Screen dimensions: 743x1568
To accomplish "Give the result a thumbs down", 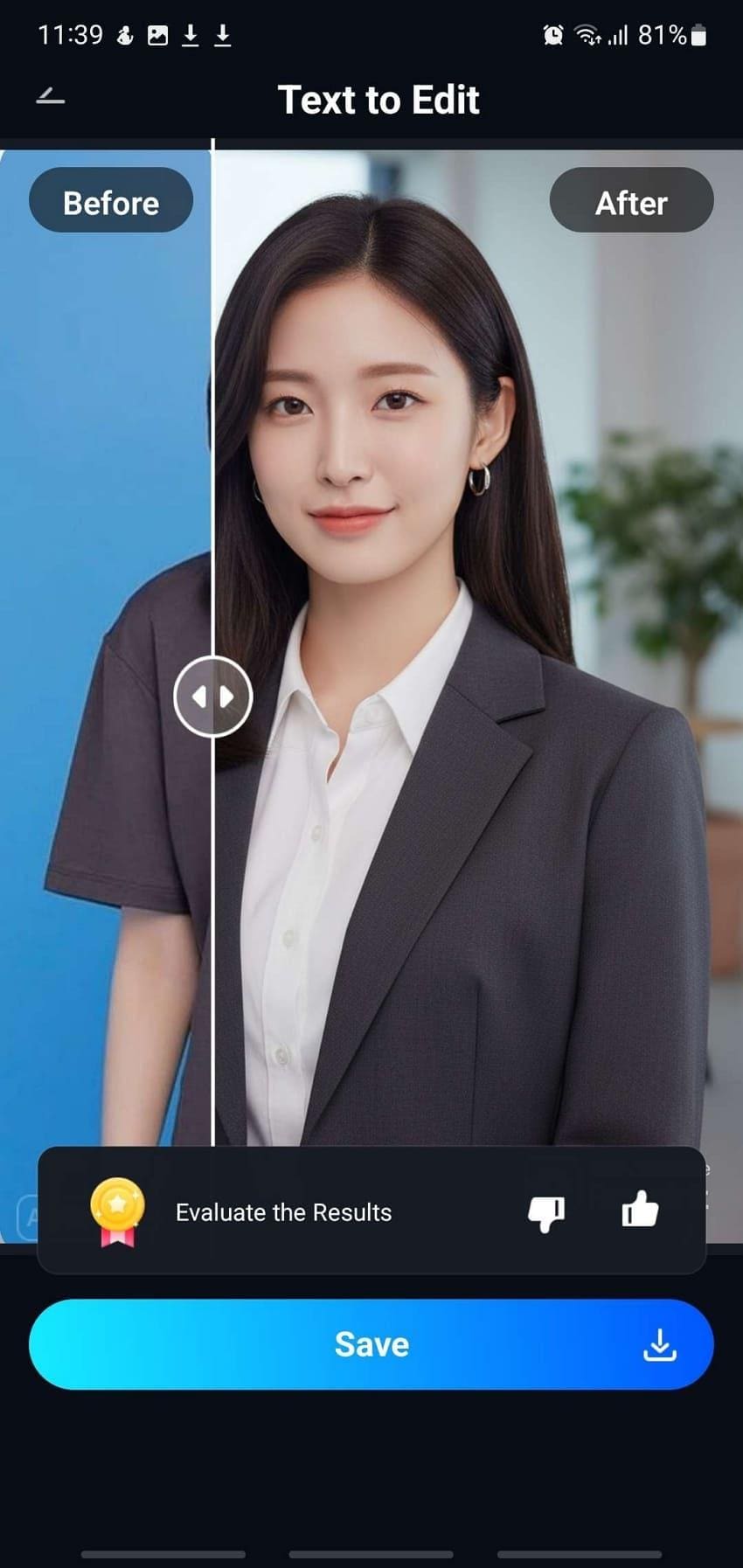I will tap(546, 1211).
